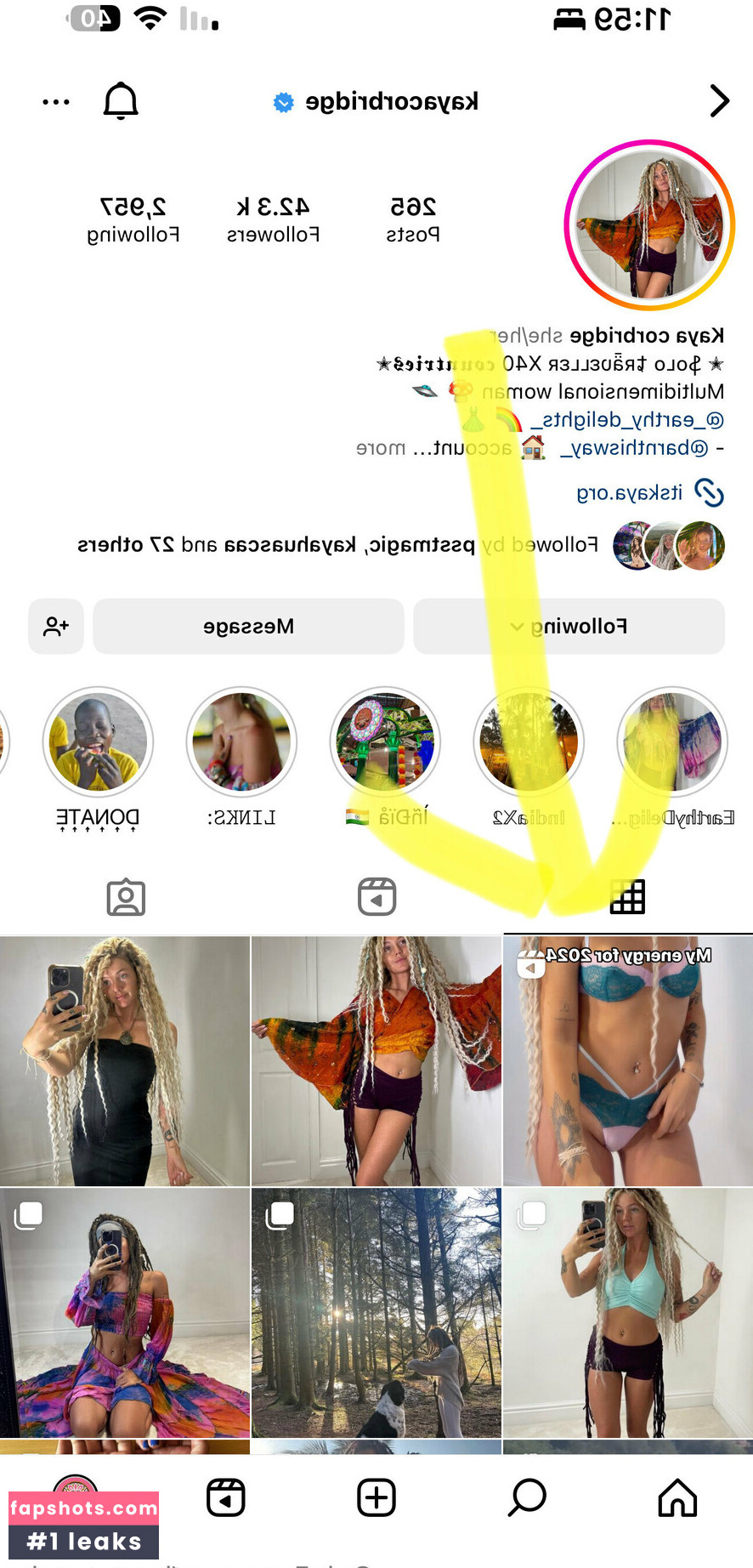Open the followers list
Viewport: 753px width, 1568px height.
pos(273,219)
